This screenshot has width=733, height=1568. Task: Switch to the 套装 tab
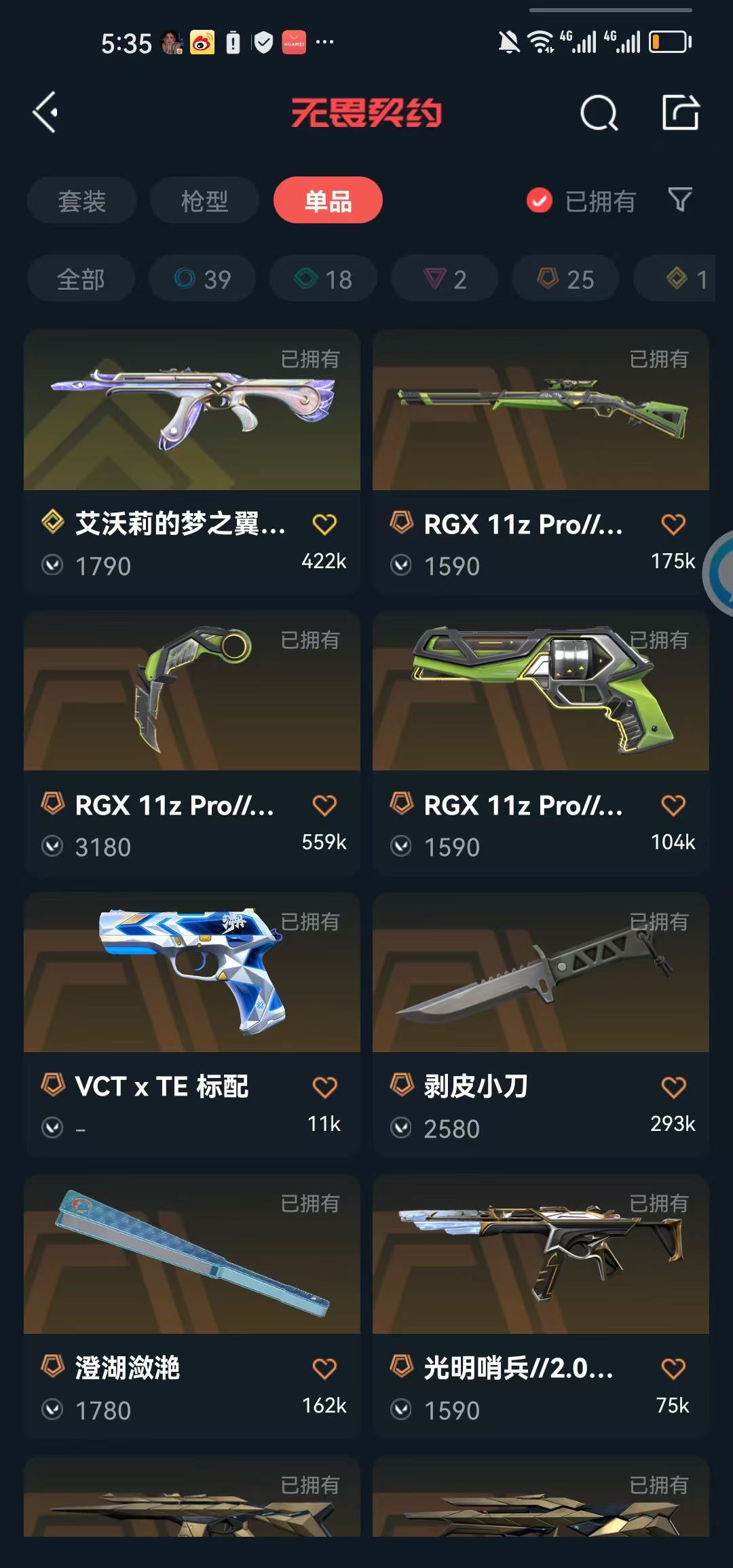(82, 201)
